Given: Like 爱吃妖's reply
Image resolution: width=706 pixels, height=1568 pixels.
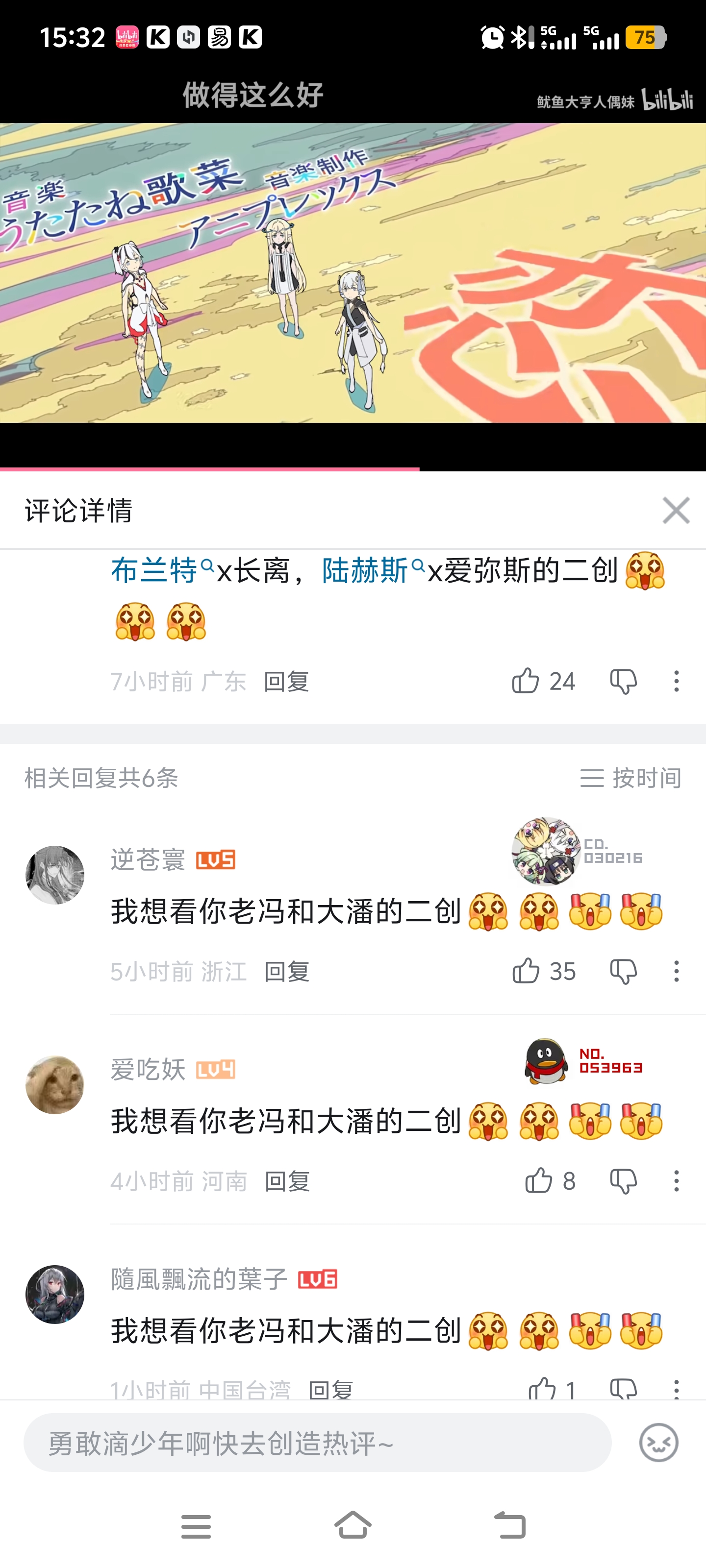Looking at the screenshot, I should pos(550,1181).
